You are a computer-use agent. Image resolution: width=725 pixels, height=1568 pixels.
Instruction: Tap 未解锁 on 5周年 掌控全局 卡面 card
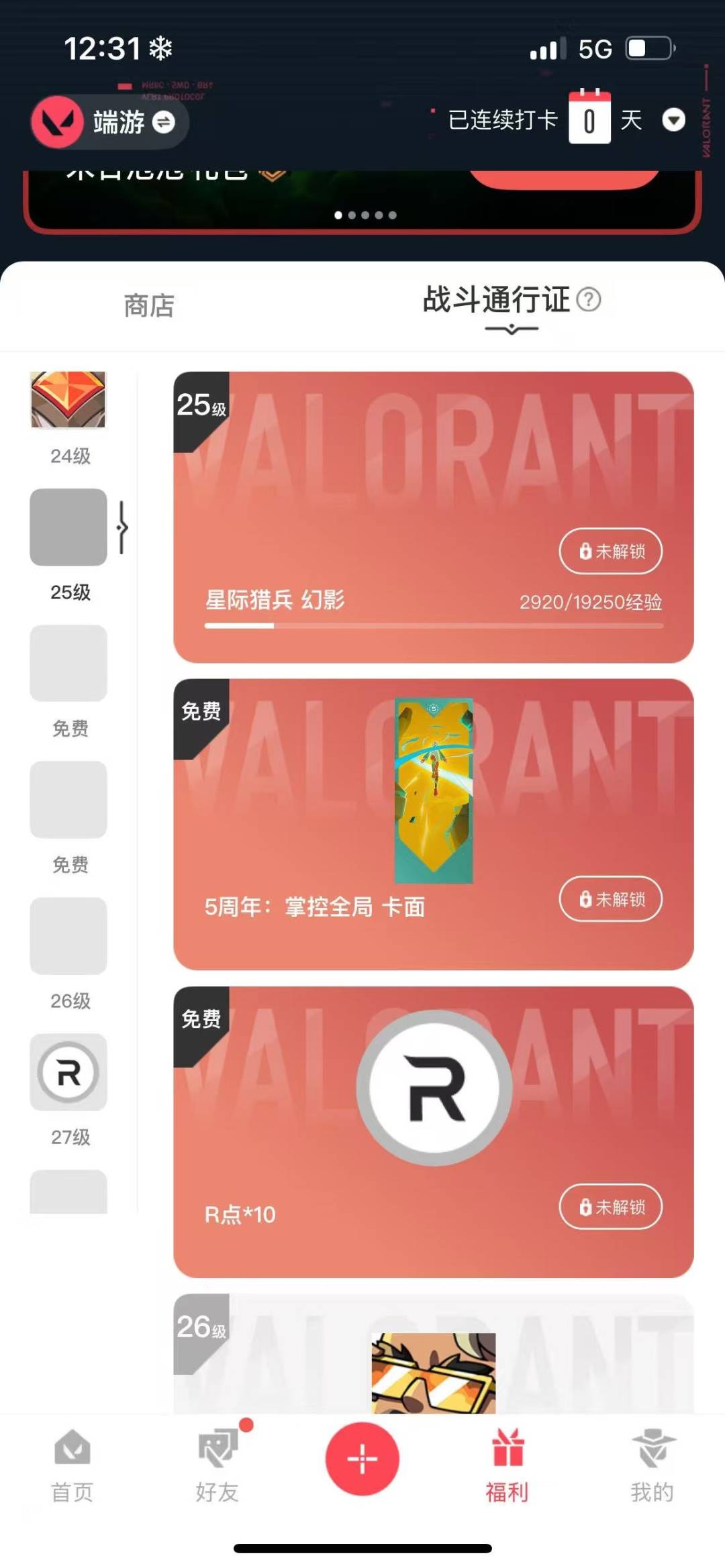[610, 899]
